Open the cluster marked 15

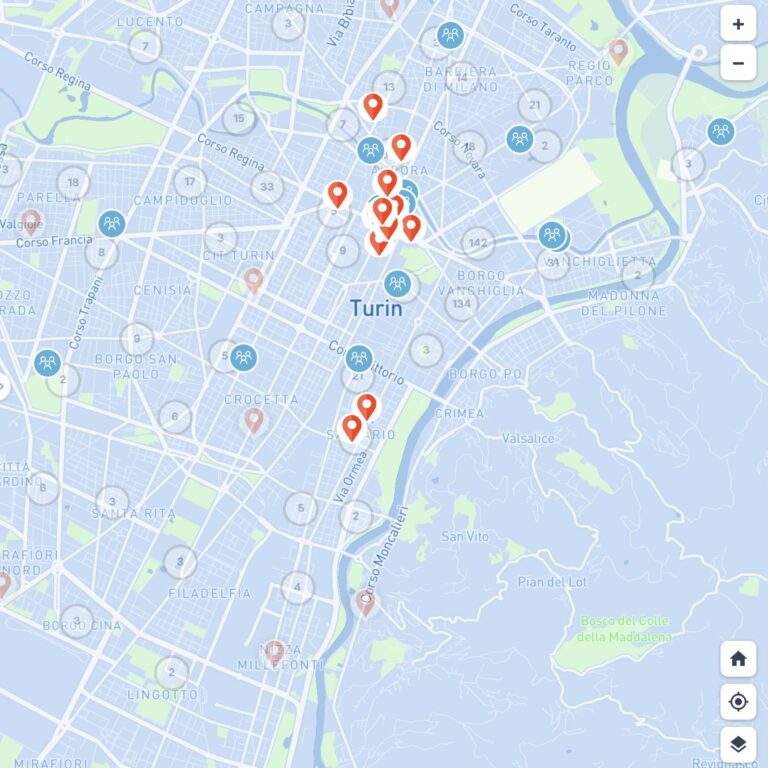pyautogui.click(x=239, y=118)
